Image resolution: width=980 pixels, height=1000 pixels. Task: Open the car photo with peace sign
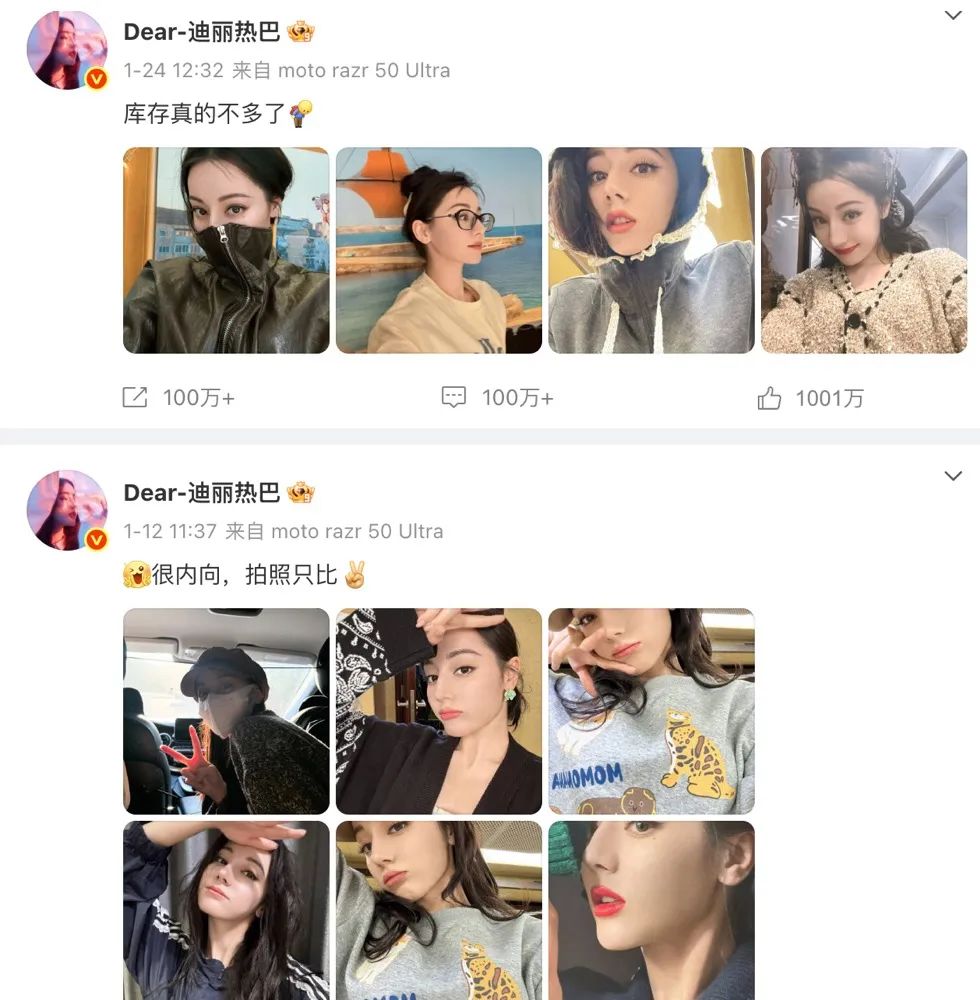tap(226, 711)
